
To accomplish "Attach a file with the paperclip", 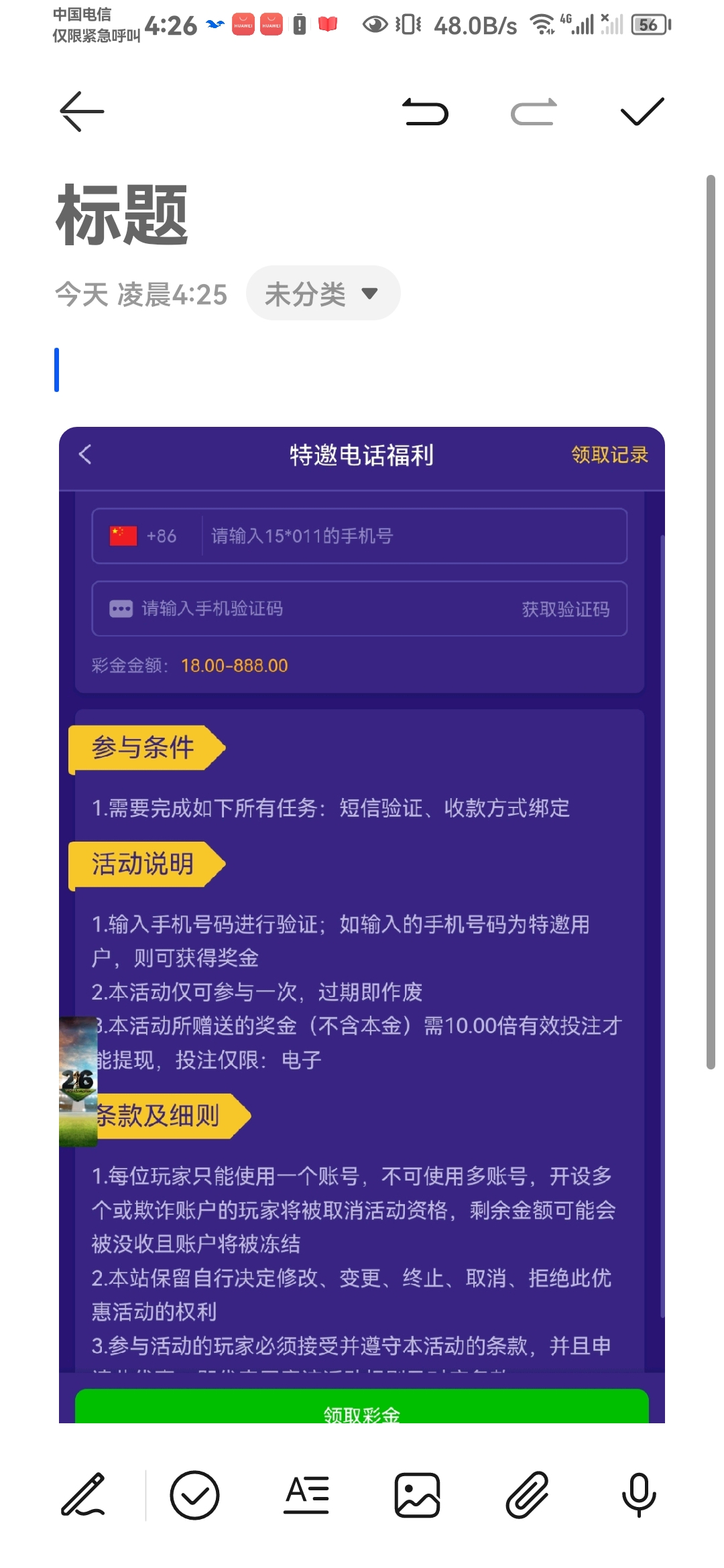I will pyautogui.click(x=528, y=1494).
